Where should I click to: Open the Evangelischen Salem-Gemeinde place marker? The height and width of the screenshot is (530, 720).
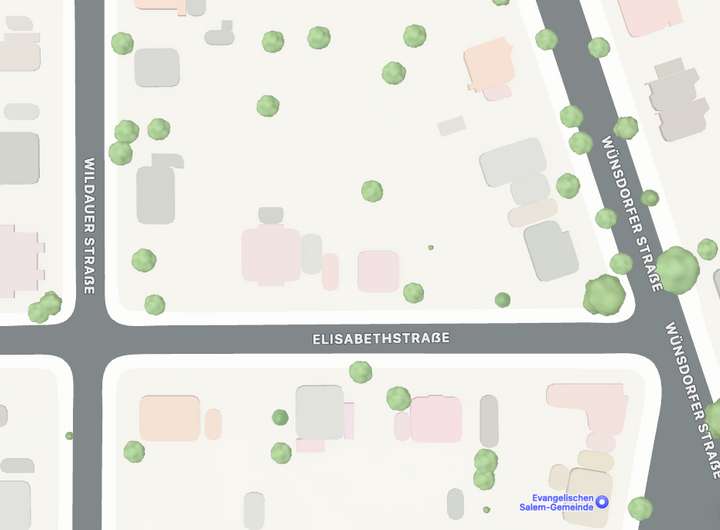602,501
